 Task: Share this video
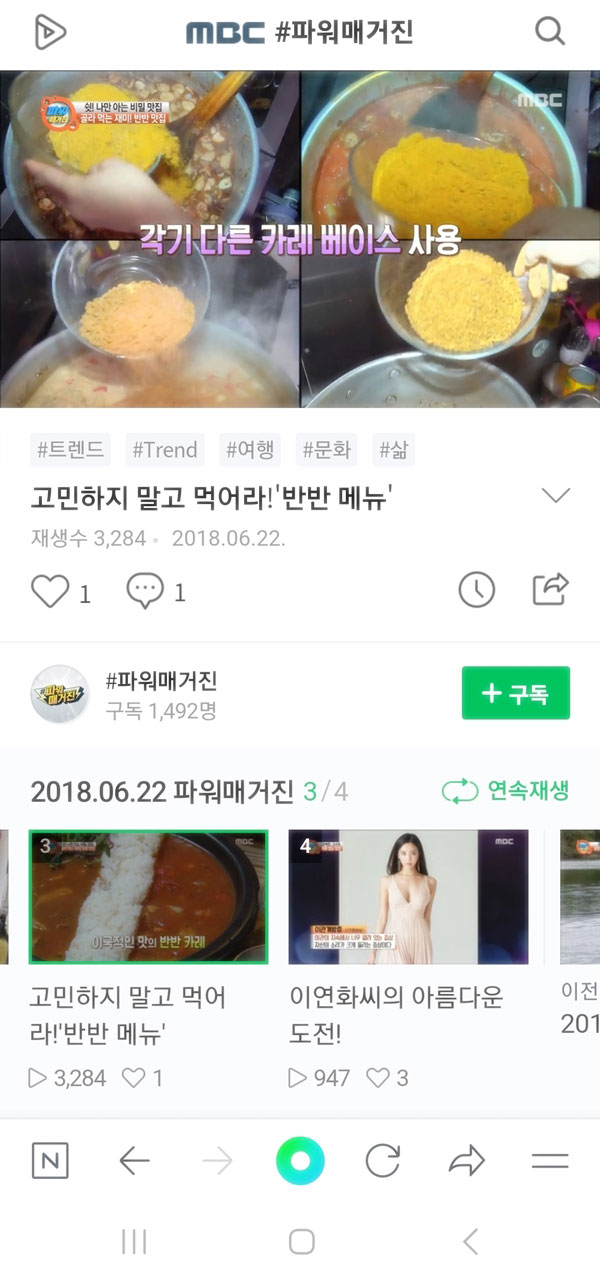pos(550,590)
